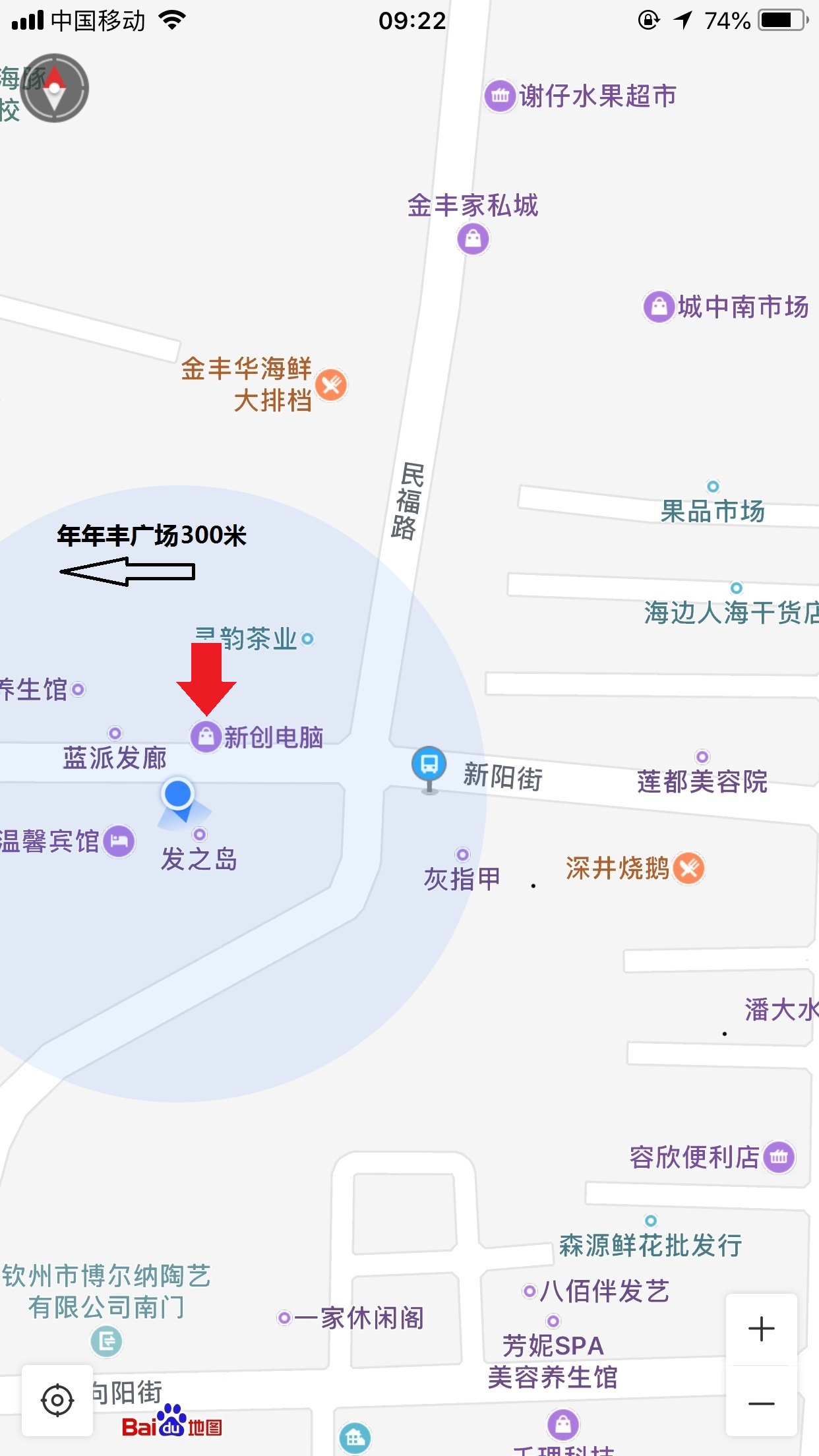Tap the compass to reset map orientation

(54, 88)
